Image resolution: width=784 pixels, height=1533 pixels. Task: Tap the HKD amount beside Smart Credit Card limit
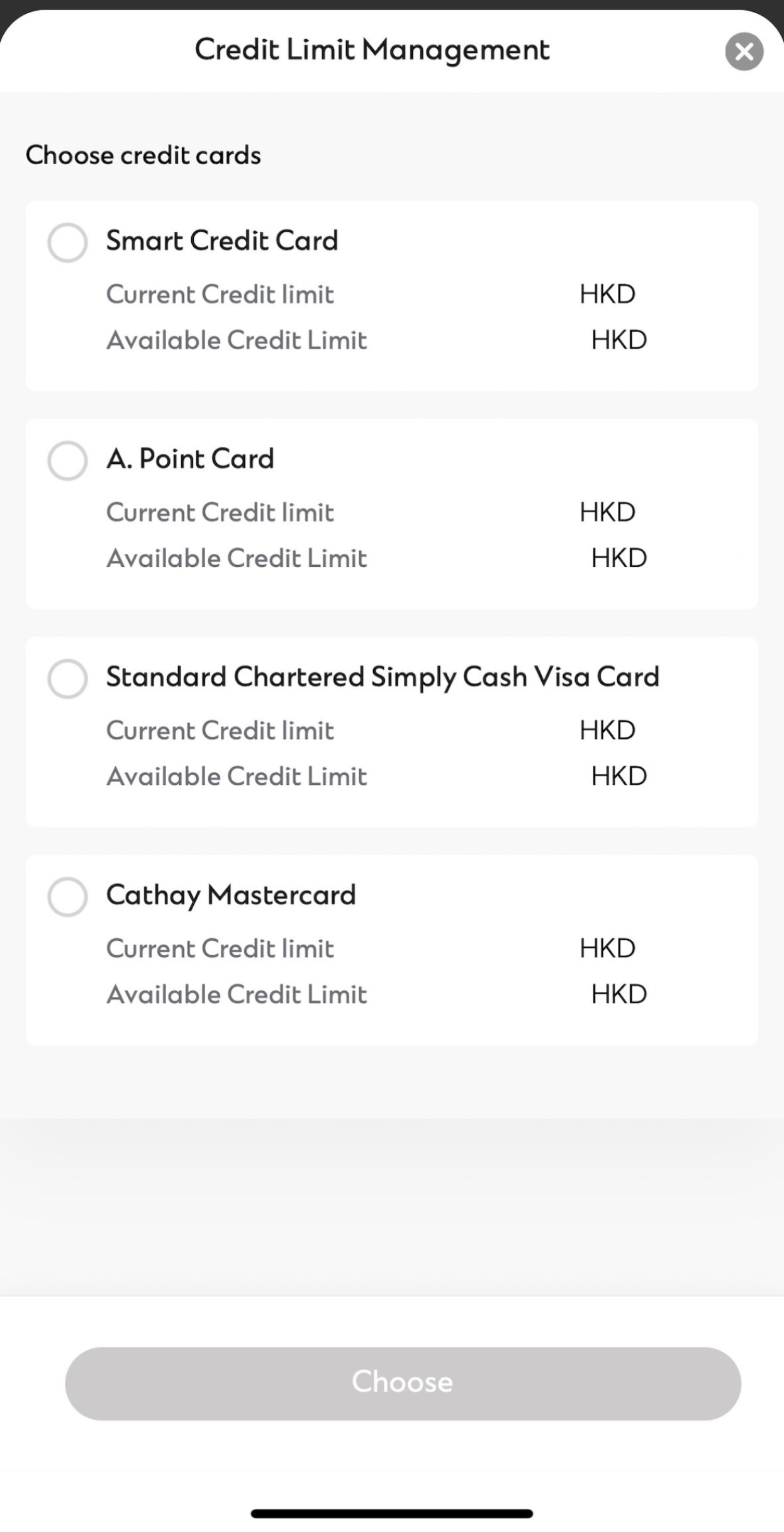607,295
